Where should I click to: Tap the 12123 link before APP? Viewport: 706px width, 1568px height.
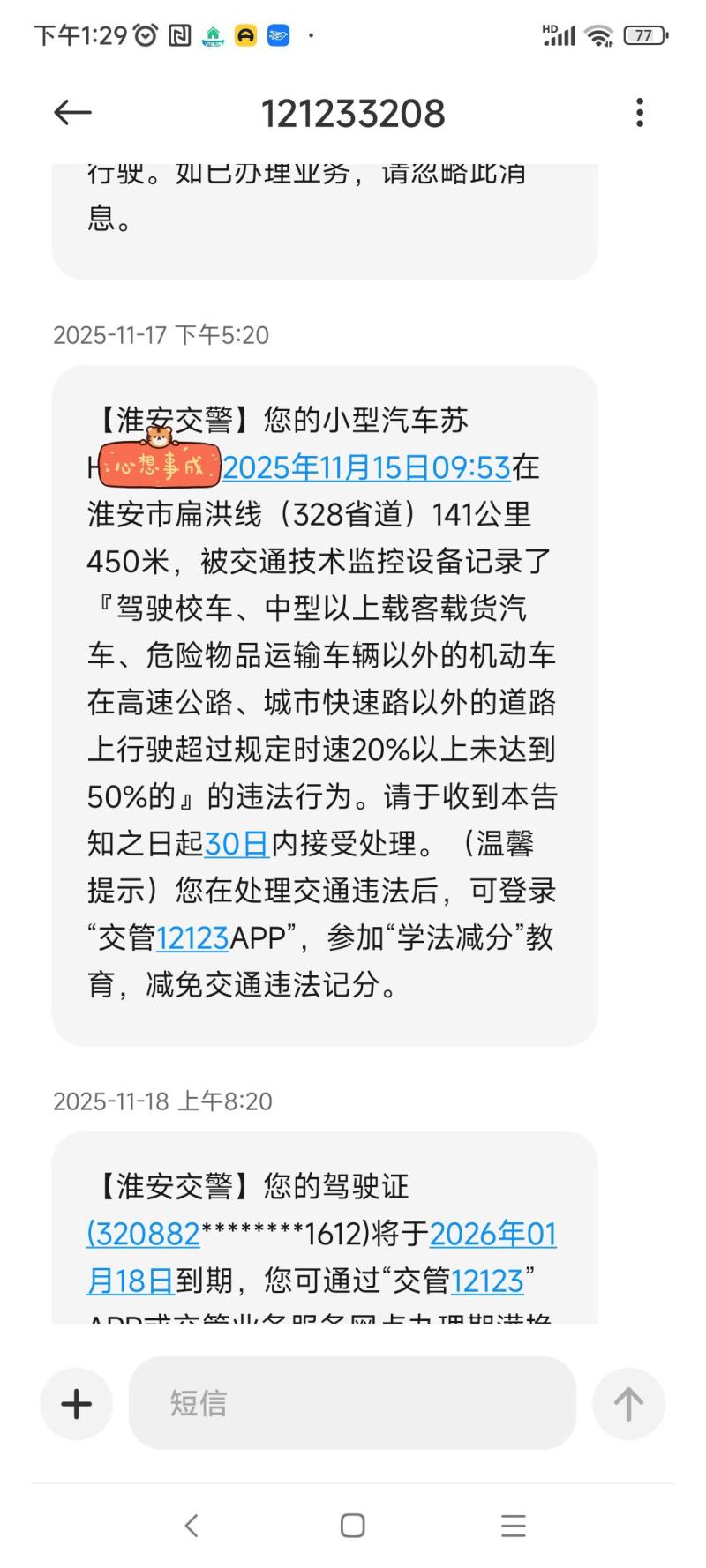pos(192,937)
